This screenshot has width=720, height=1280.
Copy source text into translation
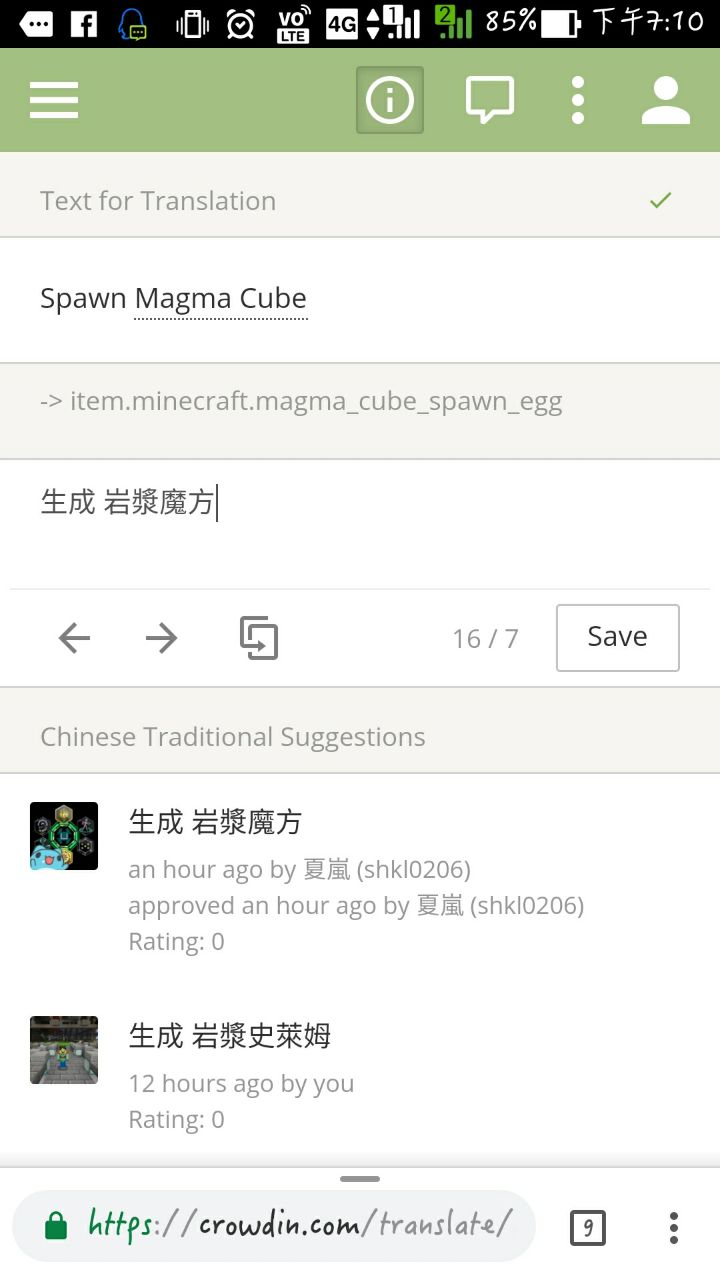[259, 638]
